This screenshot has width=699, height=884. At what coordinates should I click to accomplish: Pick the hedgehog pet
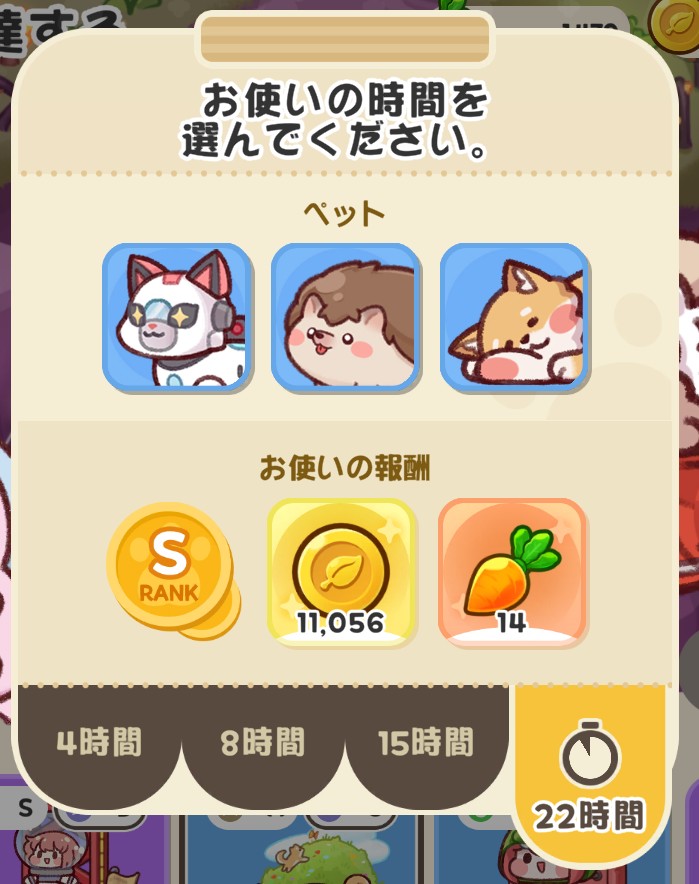tap(346, 317)
